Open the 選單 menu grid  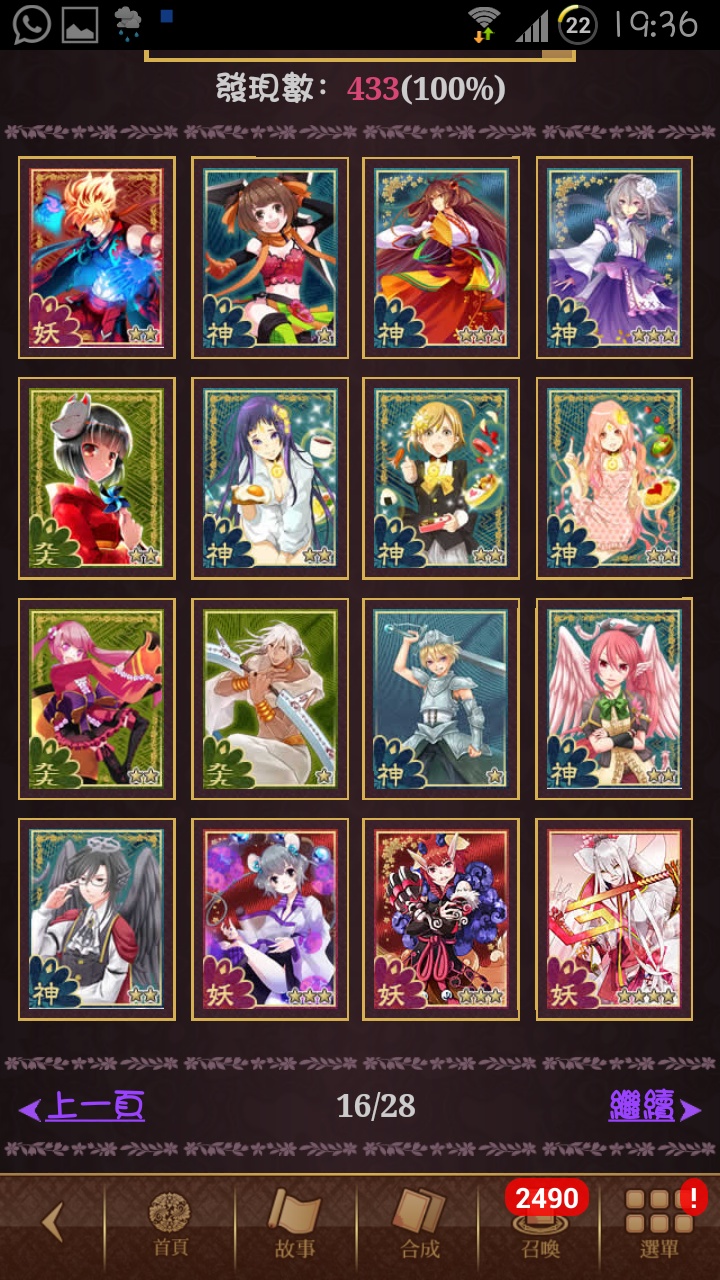tap(659, 1222)
